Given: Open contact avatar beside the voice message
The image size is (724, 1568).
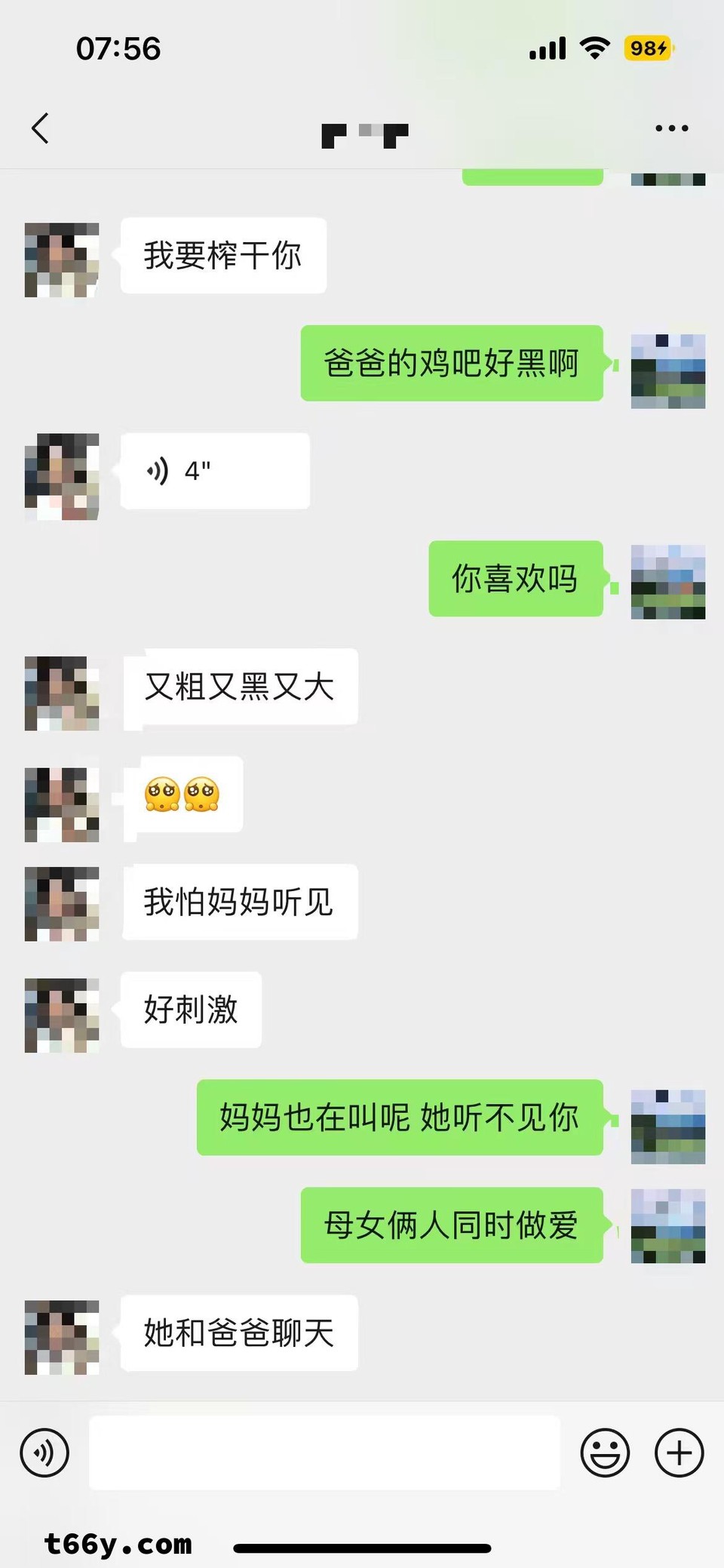Looking at the screenshot, I should pos(62,475).
